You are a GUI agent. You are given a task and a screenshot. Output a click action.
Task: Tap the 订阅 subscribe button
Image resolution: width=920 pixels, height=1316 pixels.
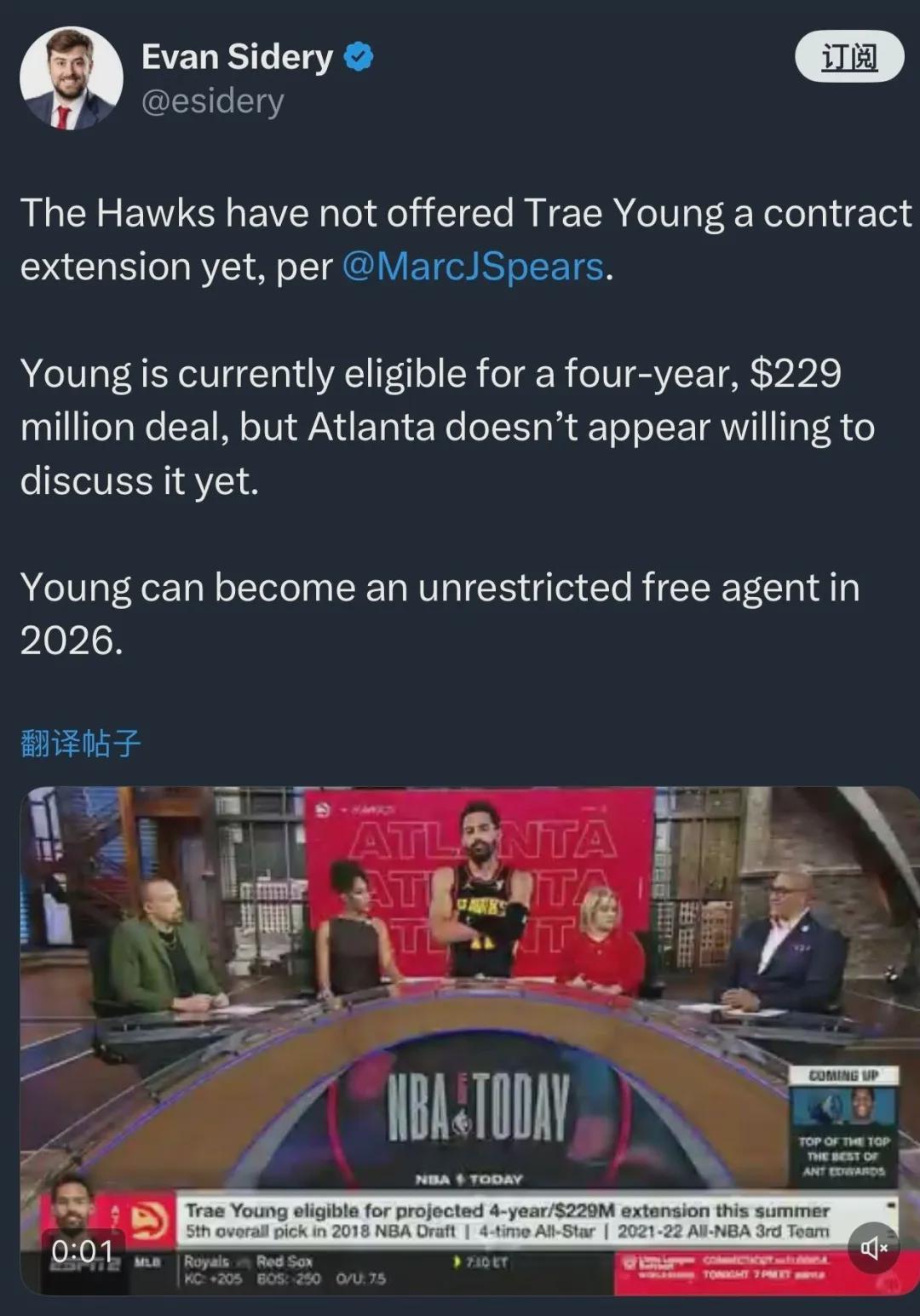(848, 57)
